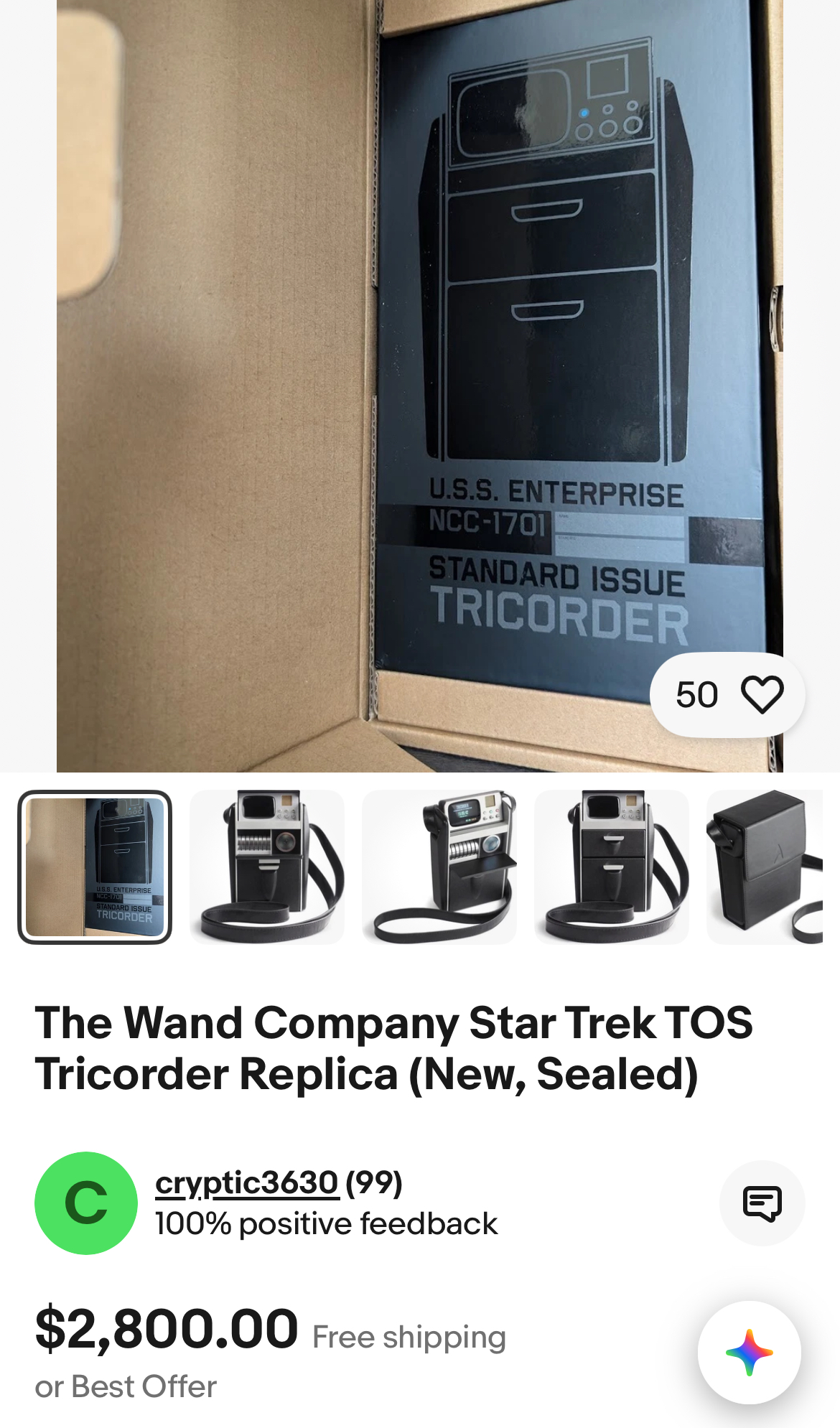Screen dimensions: 840x1428
Task: Add this listing to watchlist with heart
Action: click(761, 695)
